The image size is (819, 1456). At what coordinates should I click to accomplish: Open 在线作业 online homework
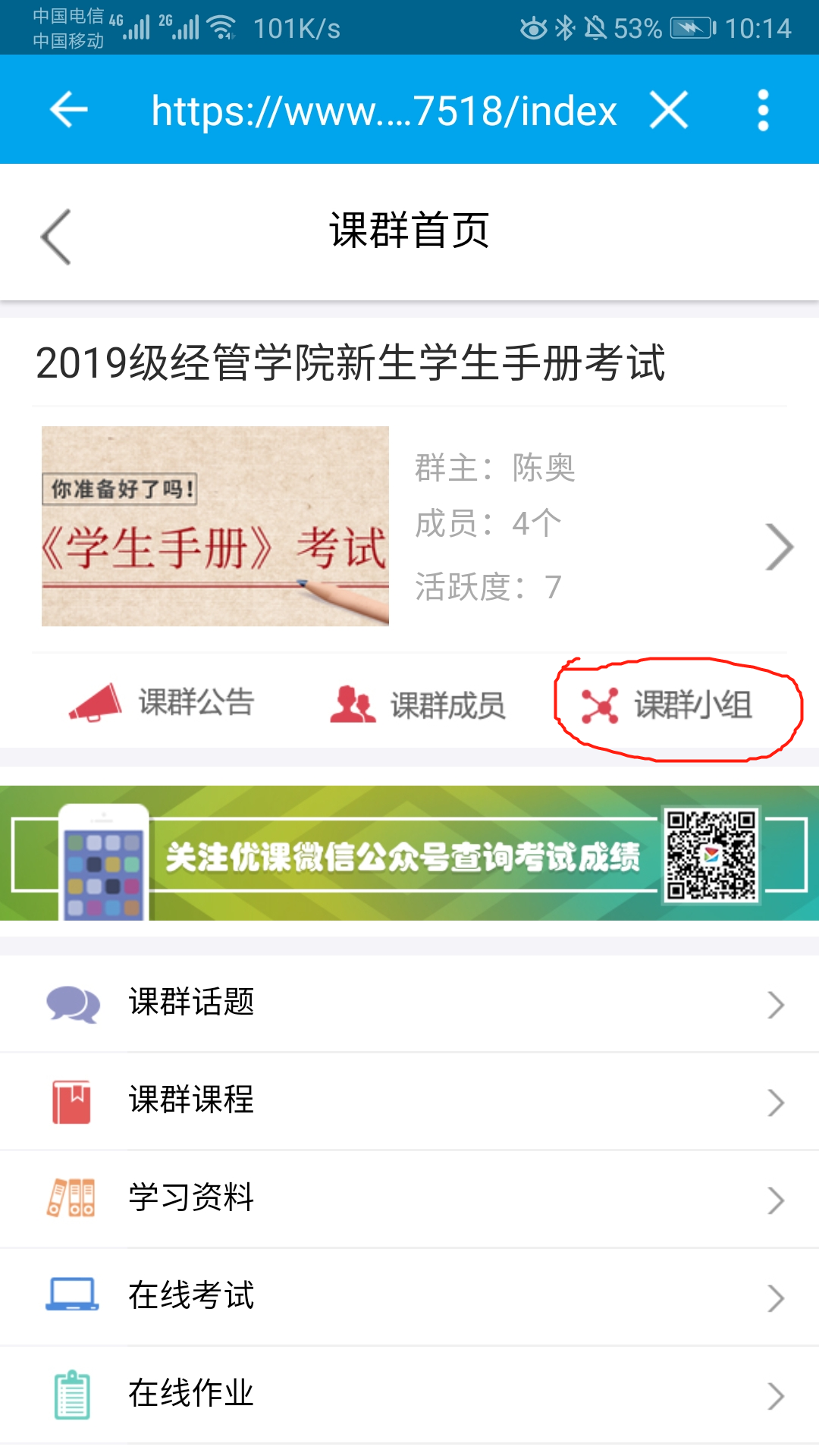(x=409, y=1395)
